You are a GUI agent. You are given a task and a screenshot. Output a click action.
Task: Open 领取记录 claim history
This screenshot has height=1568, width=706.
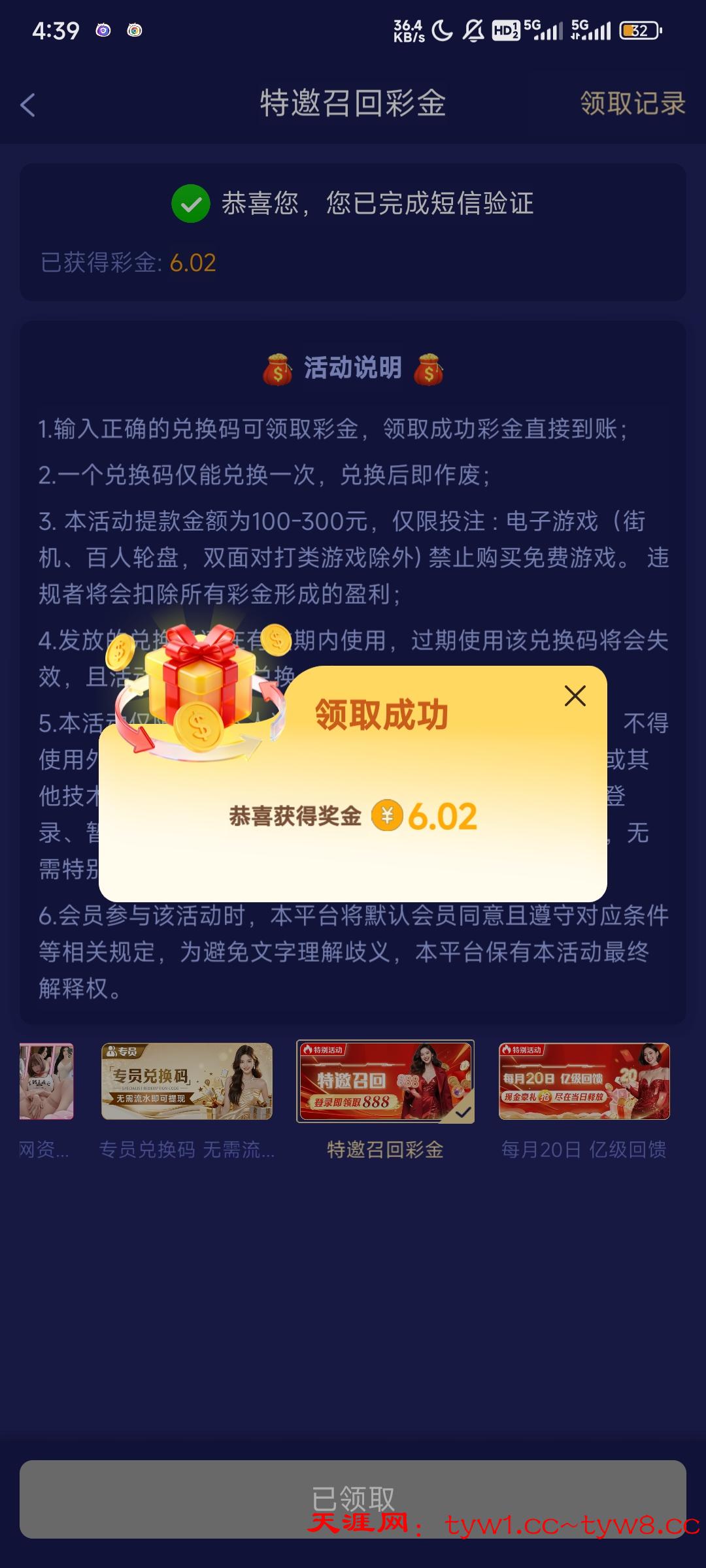[x=632, y=103]
